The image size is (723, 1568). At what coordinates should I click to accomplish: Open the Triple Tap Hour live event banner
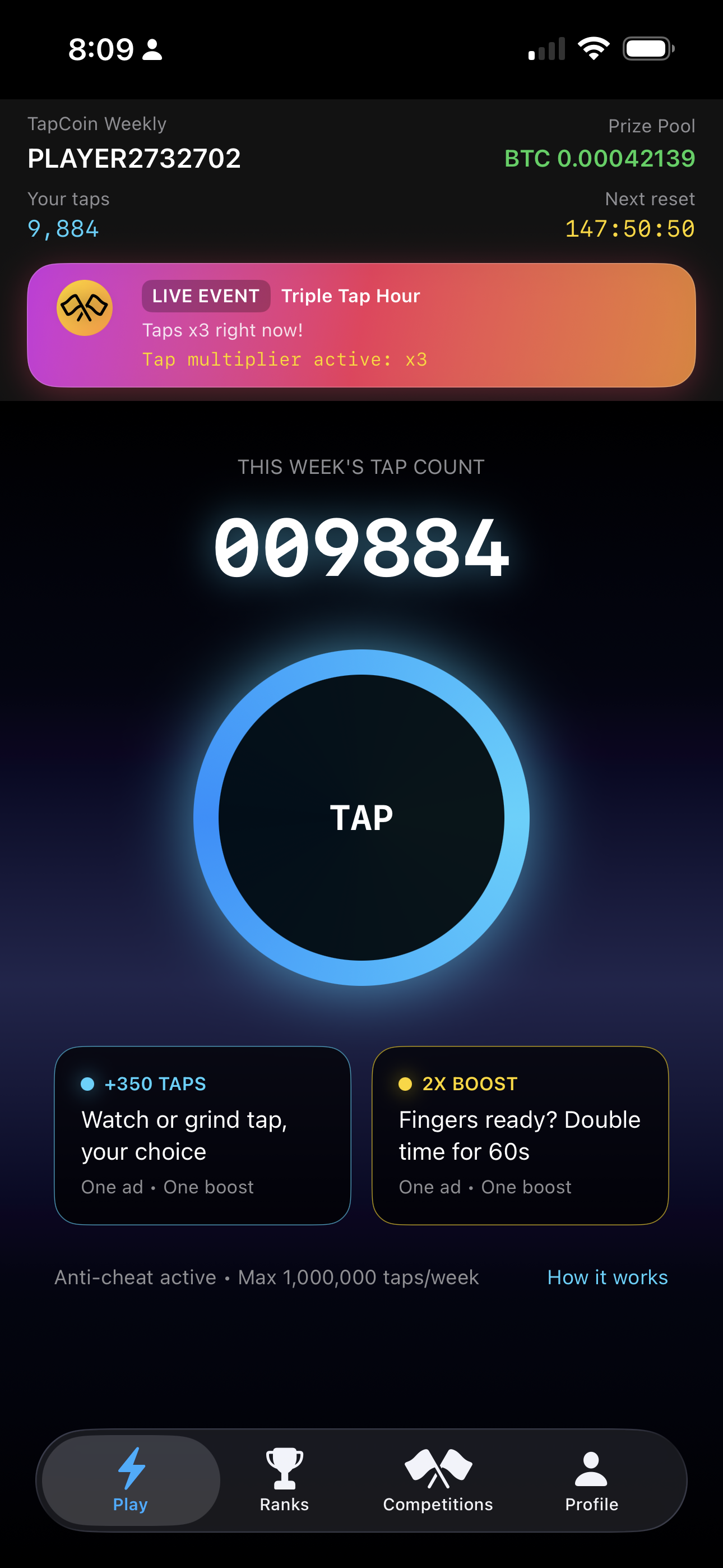(361, 325)
